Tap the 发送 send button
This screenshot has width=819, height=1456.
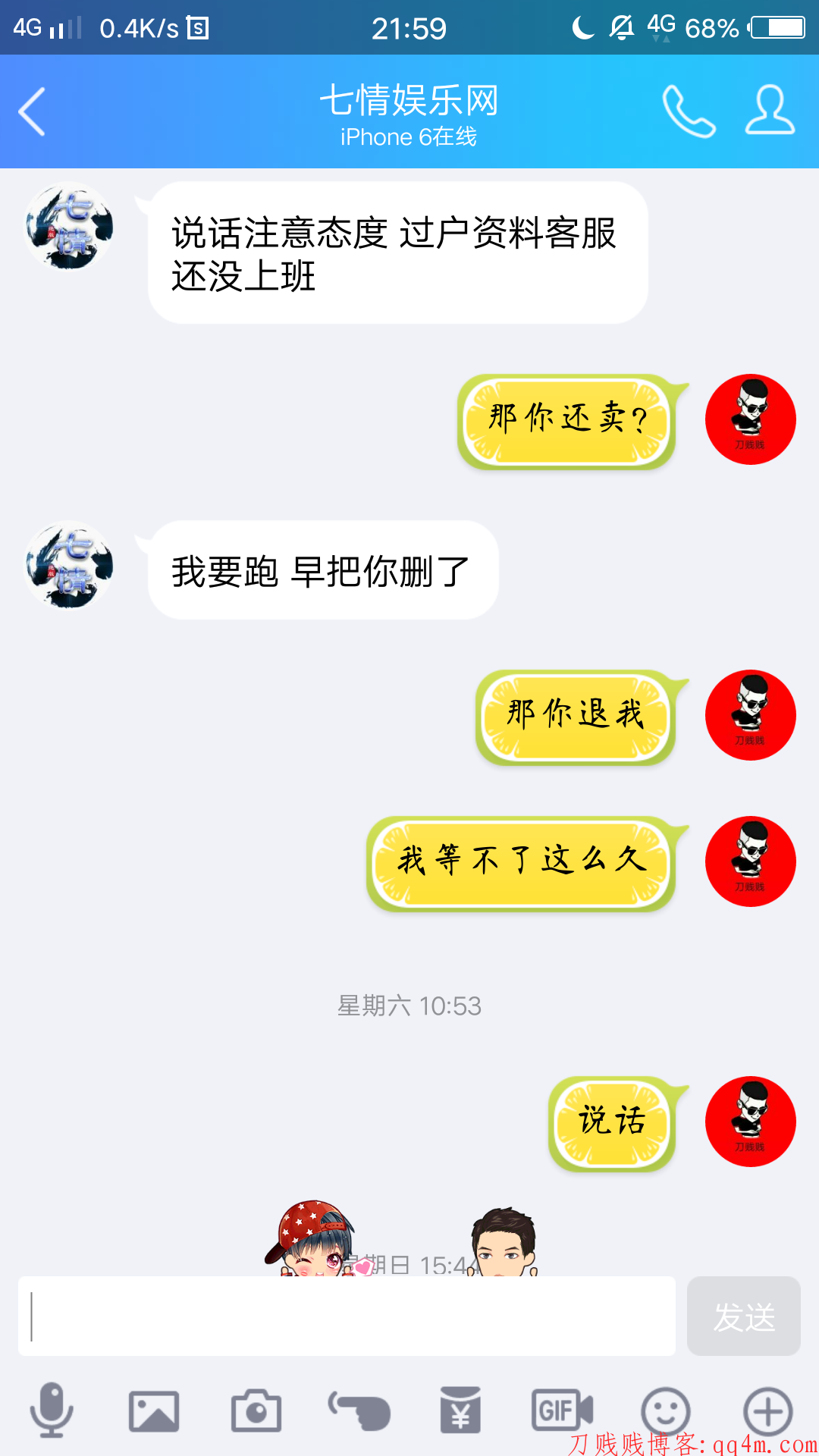pyautogui.click(x=743, y=1316)
